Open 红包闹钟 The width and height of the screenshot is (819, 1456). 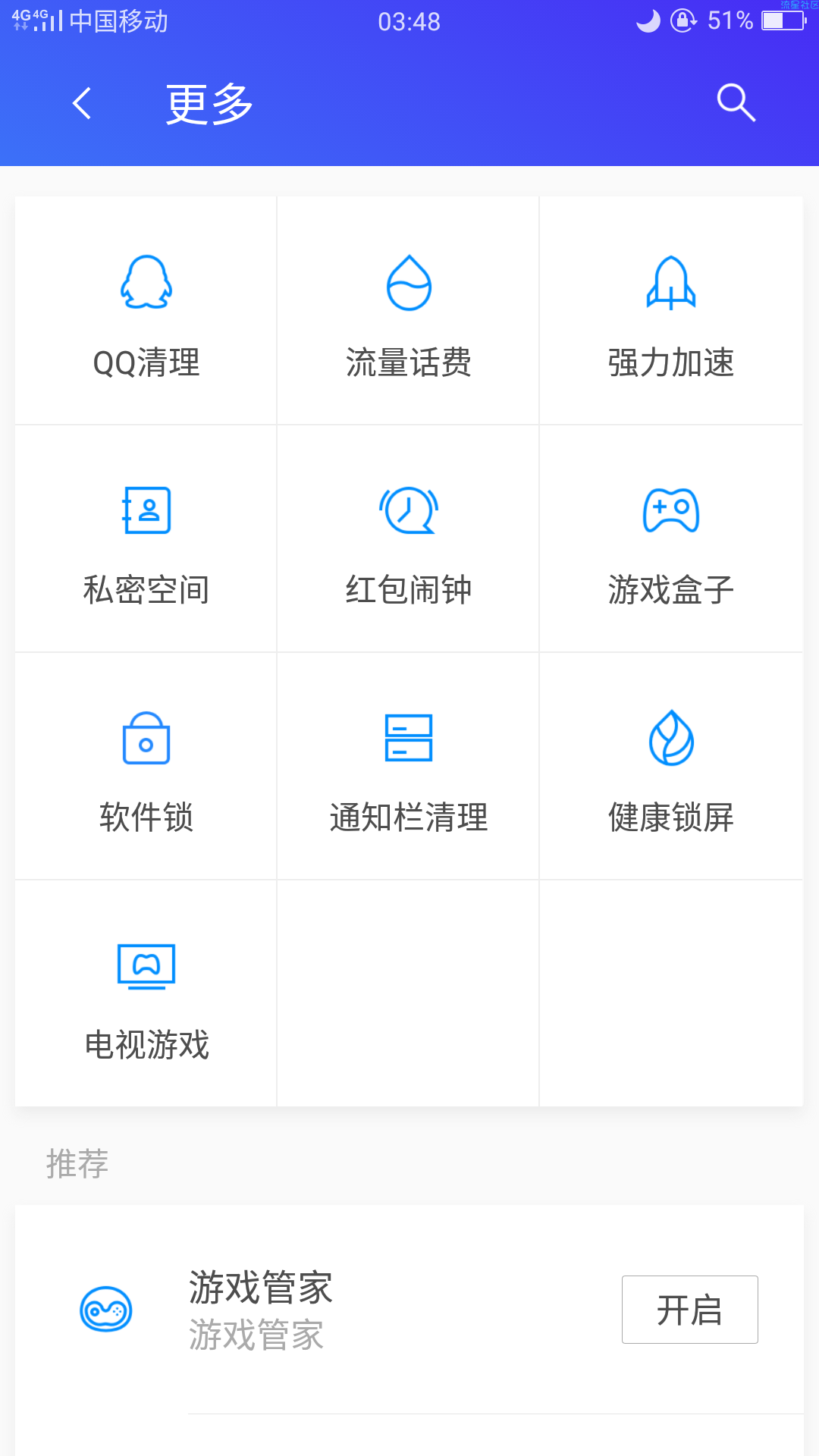409,538
